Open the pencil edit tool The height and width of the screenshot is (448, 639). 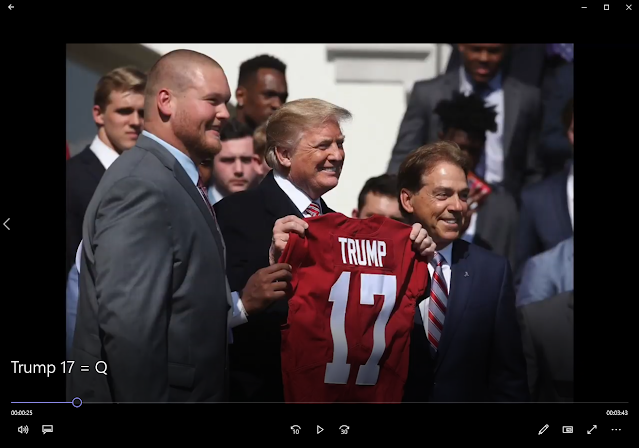(543, 429)
